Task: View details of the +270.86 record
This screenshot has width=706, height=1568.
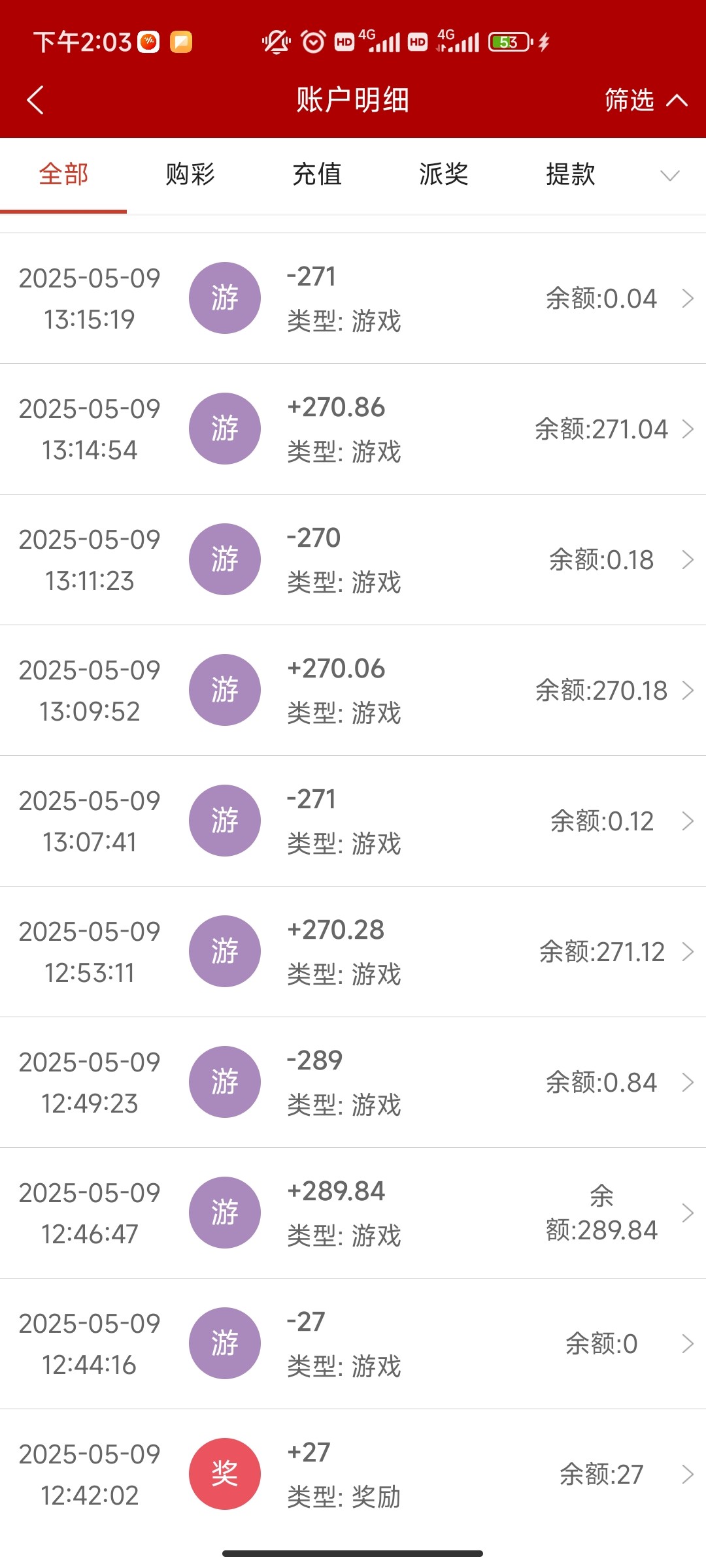Action: tap(353, 429)
